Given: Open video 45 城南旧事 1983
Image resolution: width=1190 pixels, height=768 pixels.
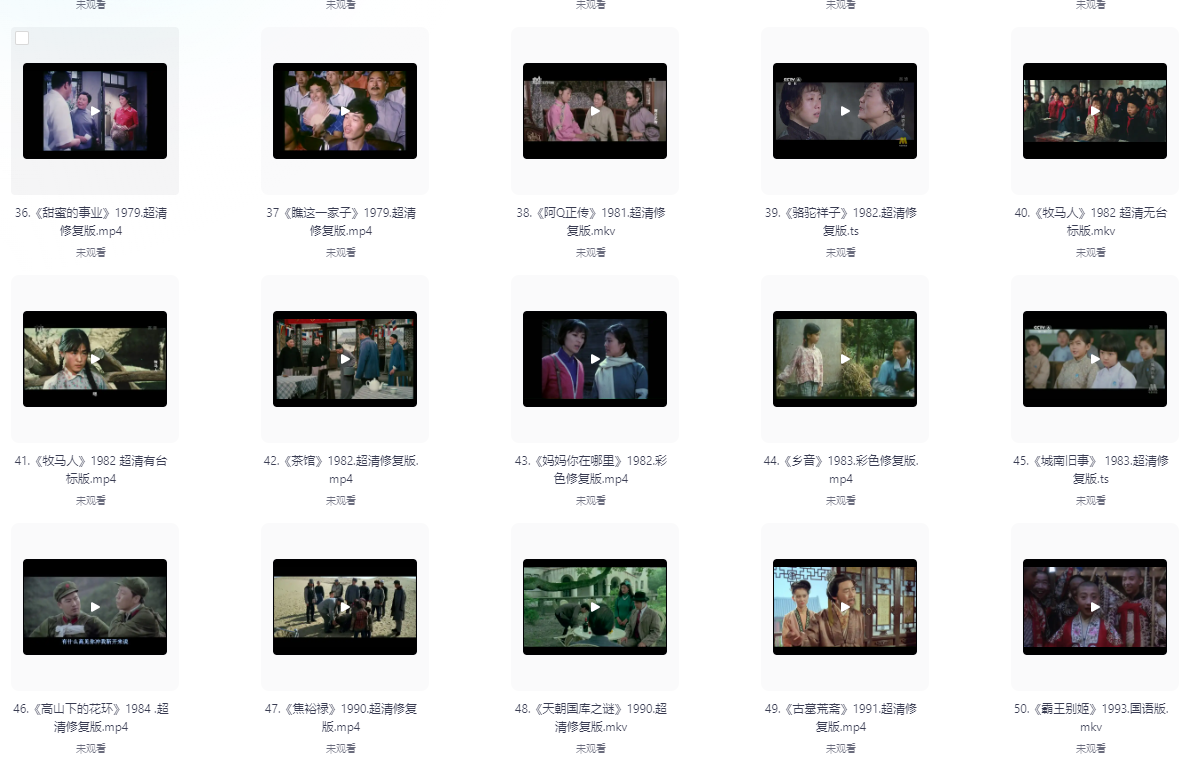Looking at the screenshot, I should [x=1095, y=359].
